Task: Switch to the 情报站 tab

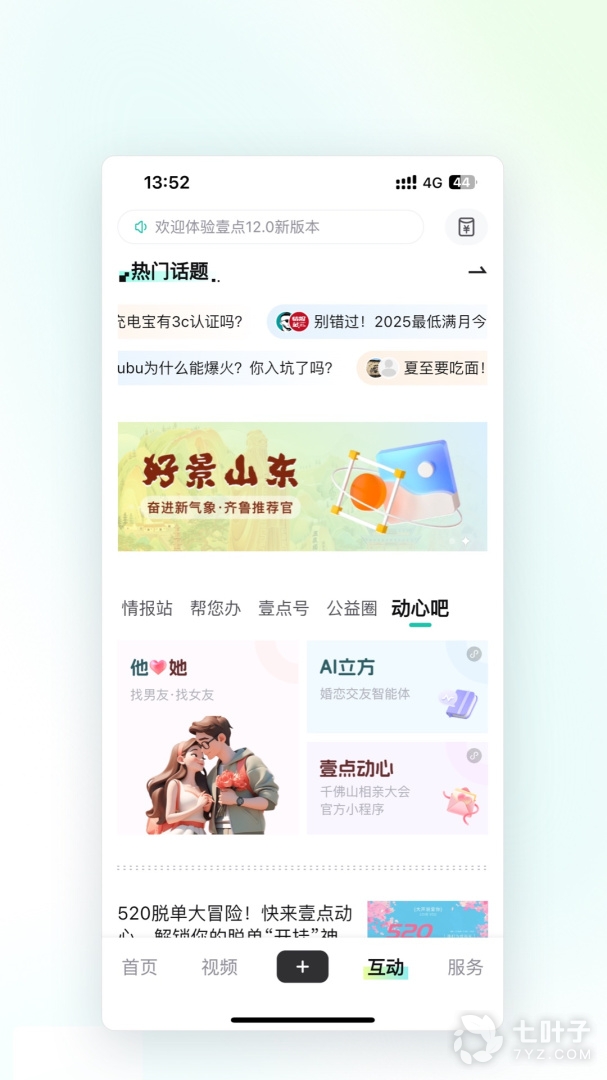Action: (147, 608)
